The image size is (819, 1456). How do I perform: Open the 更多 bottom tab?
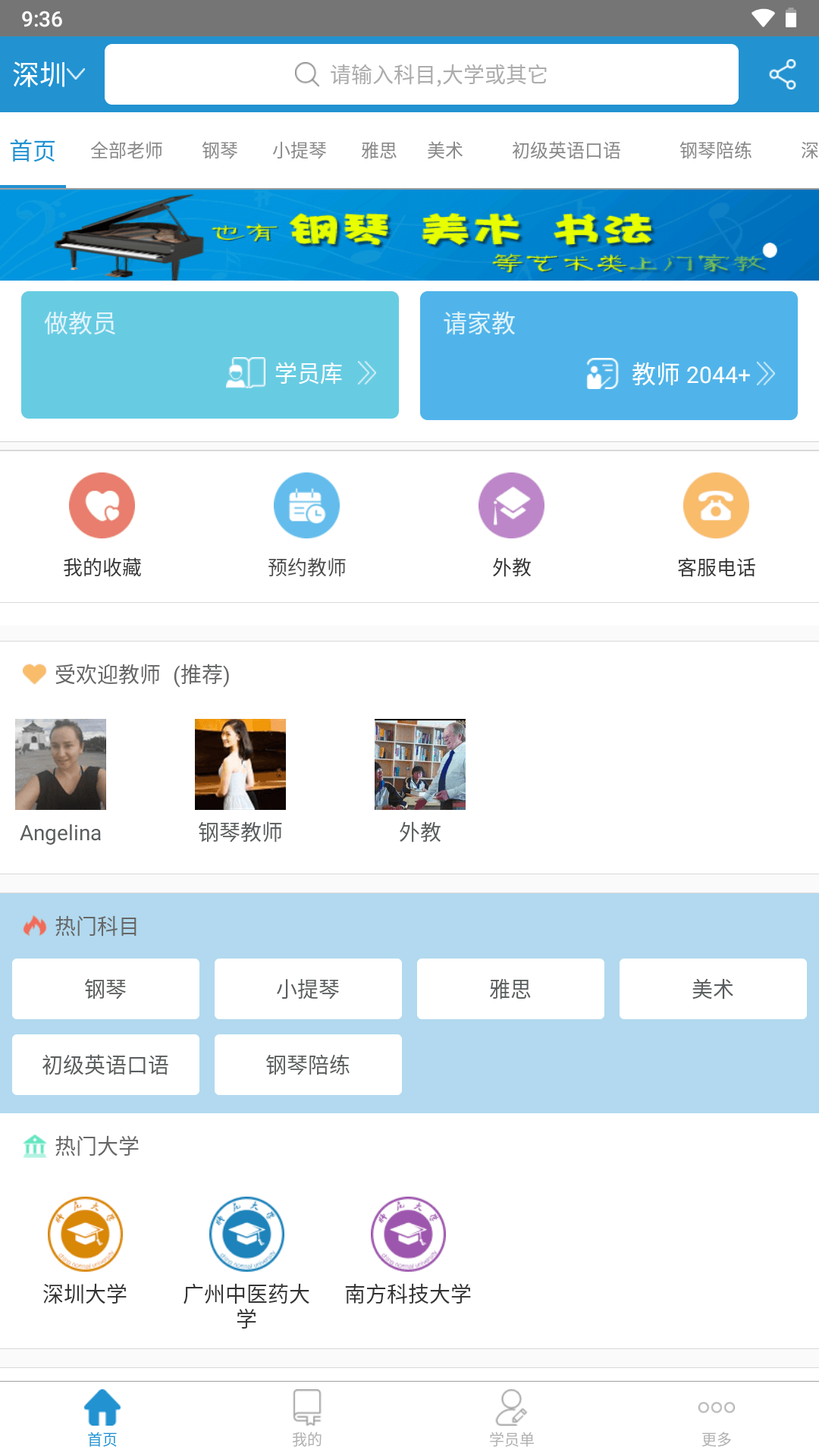pyautogui.click(x=716, y=1418)
